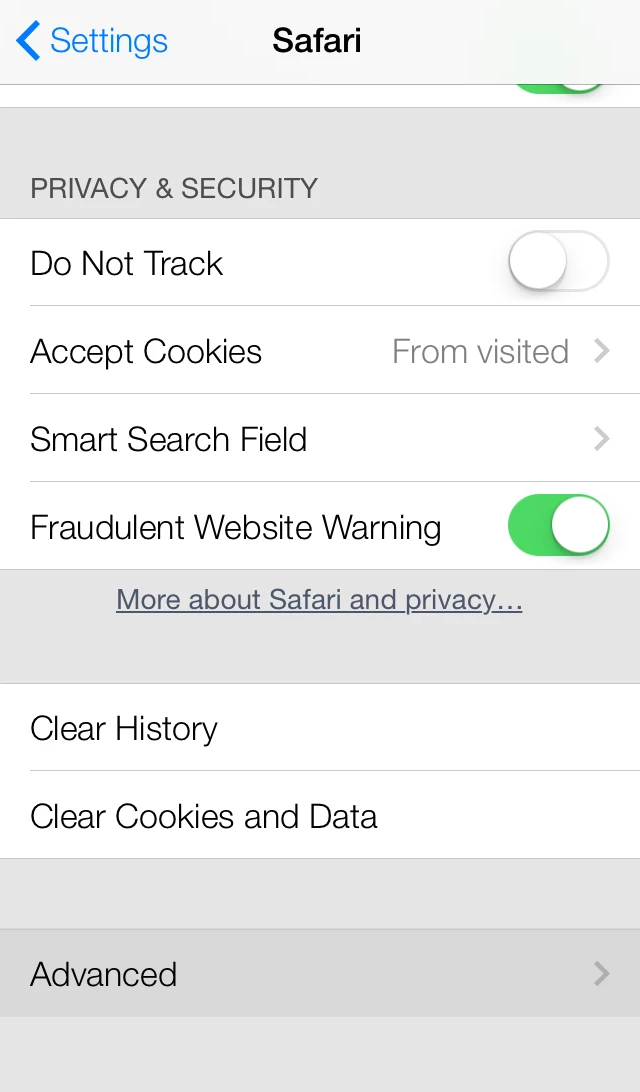The height and width of the screenshot is (1092, 640).
Task: Tap Clear History
Action: coord(320,728)
